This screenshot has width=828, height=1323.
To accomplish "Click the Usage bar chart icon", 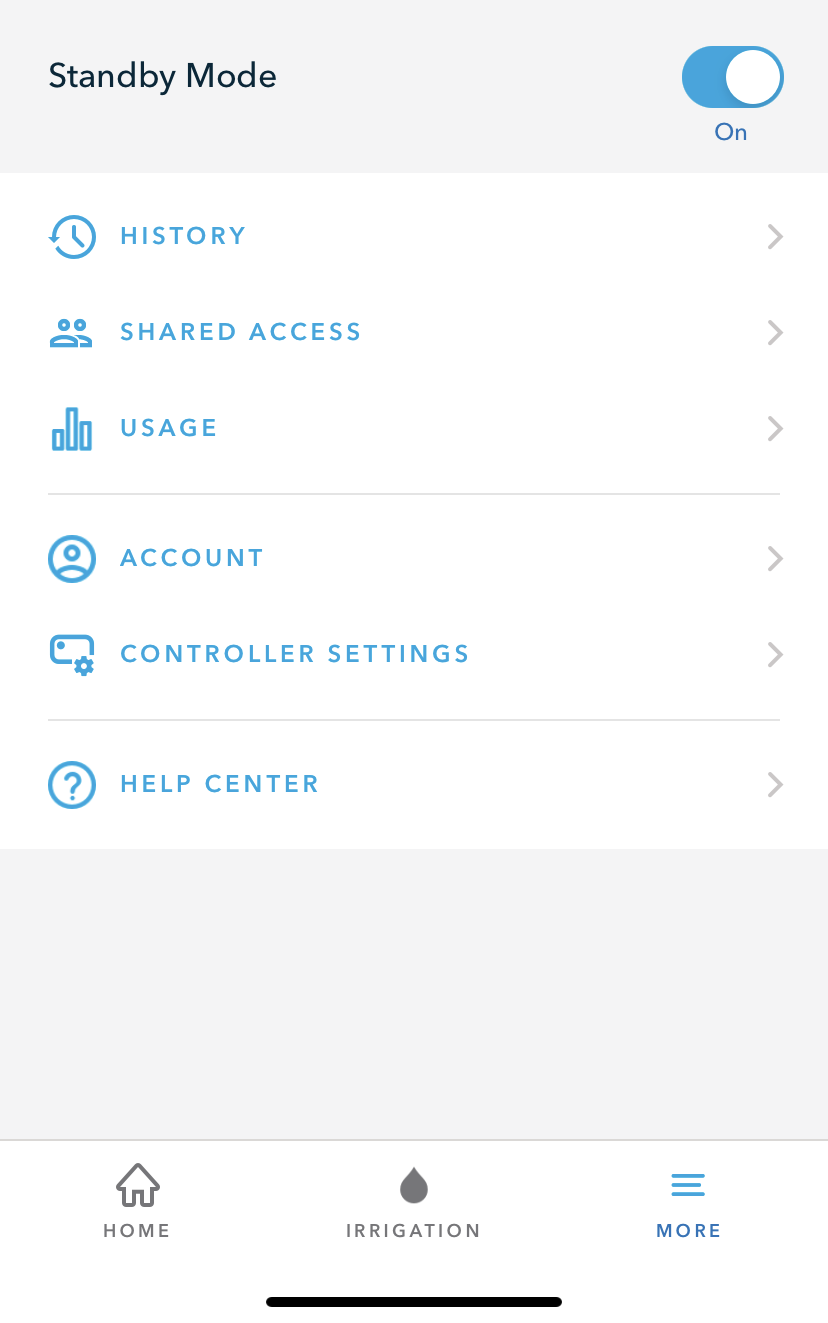I will [x=71, y=428].
